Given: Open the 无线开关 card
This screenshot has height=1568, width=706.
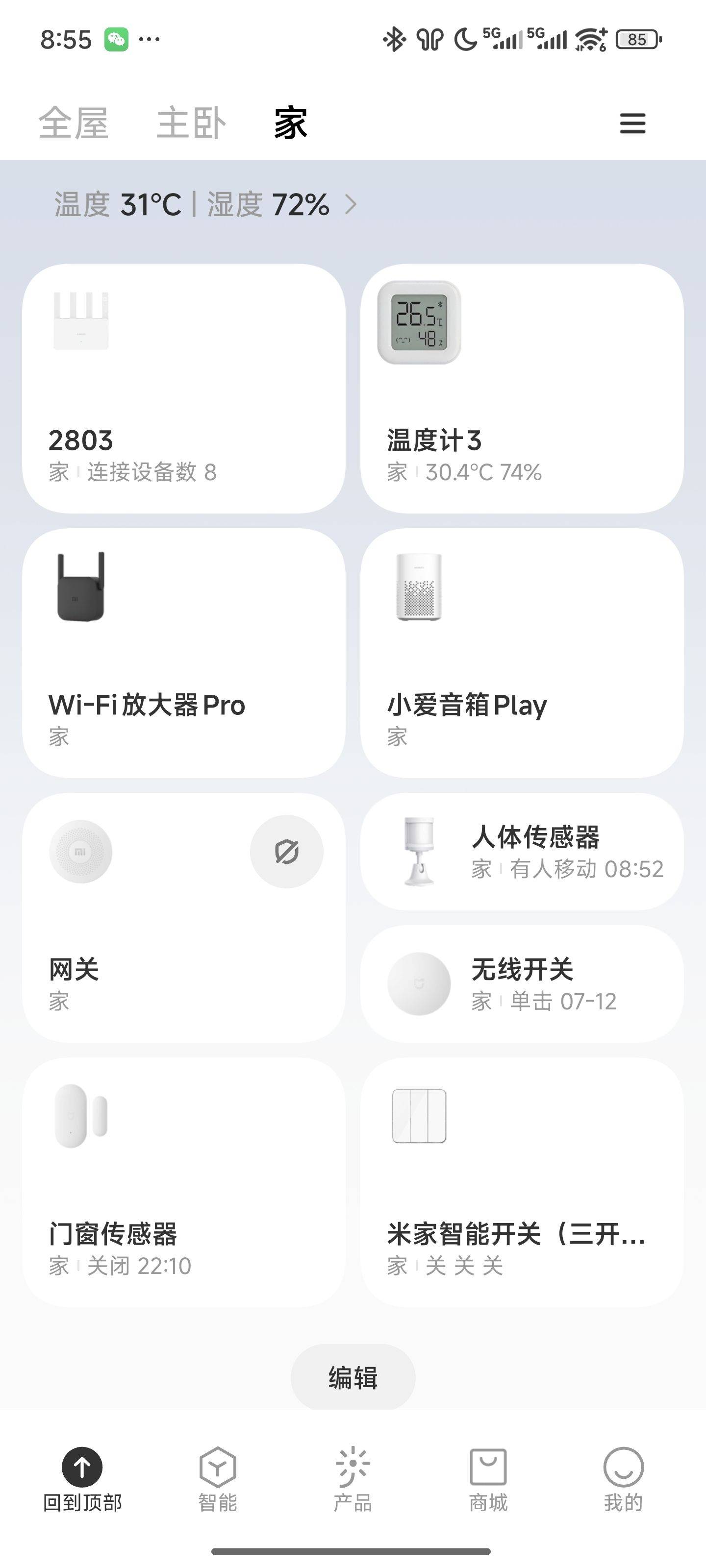Looking at the screenshot, I should click(522, 983).
